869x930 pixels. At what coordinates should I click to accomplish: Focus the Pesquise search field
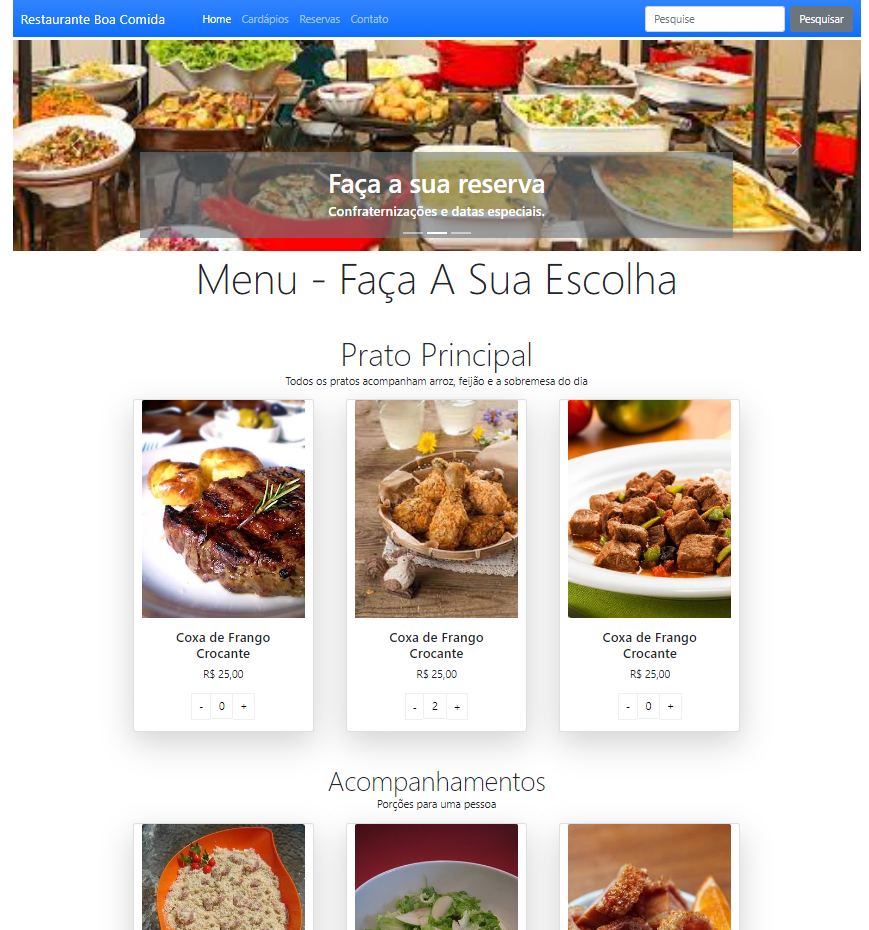(714, 19)
